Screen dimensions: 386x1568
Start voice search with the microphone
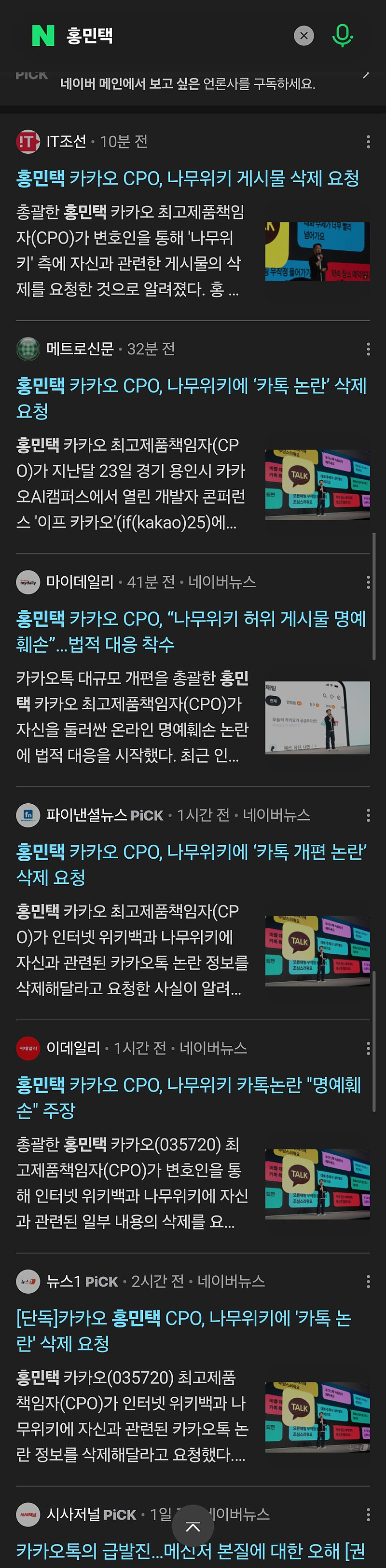coord(342,36)
